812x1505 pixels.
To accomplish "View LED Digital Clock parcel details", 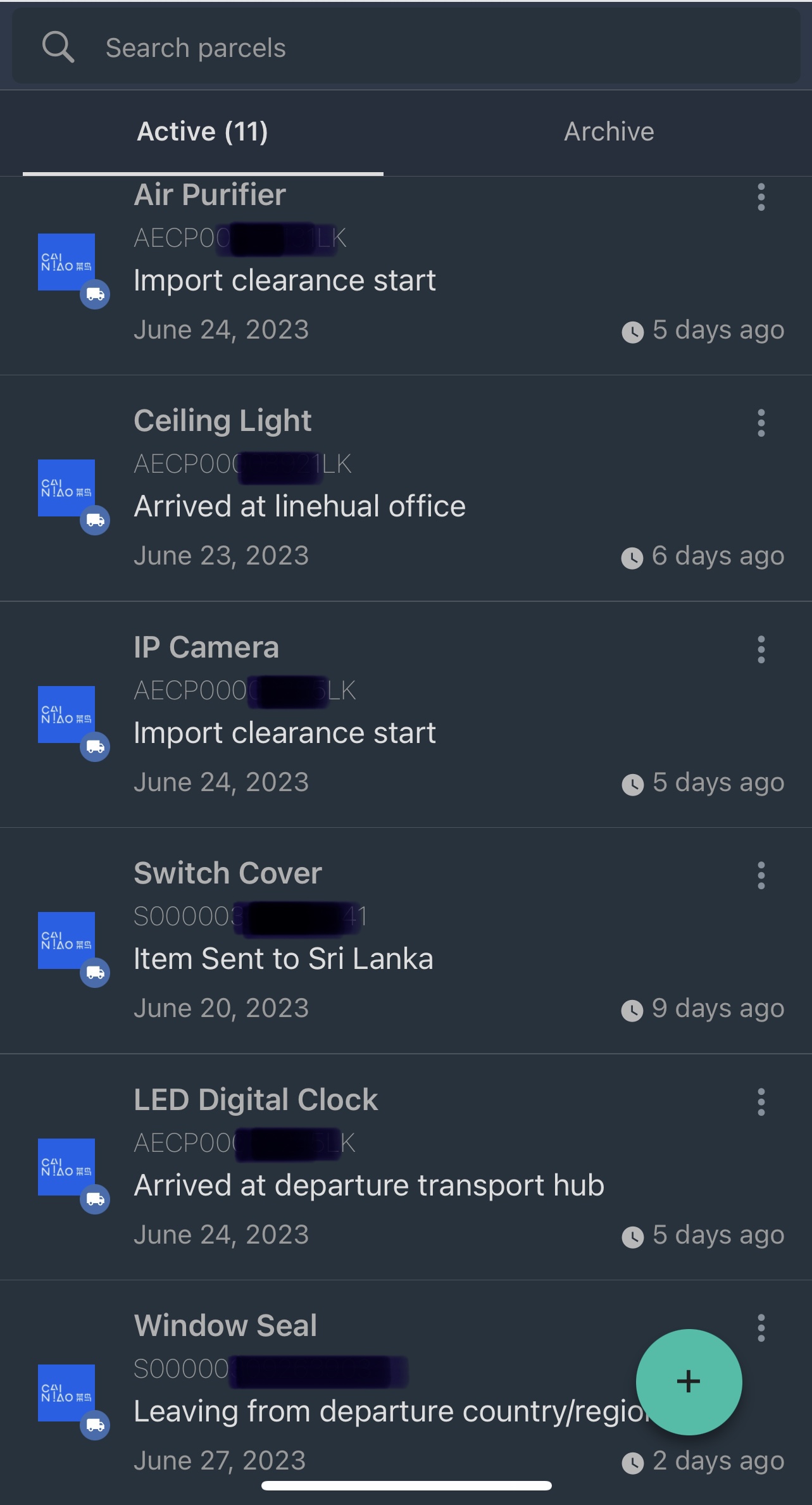I will (406, 1167).
